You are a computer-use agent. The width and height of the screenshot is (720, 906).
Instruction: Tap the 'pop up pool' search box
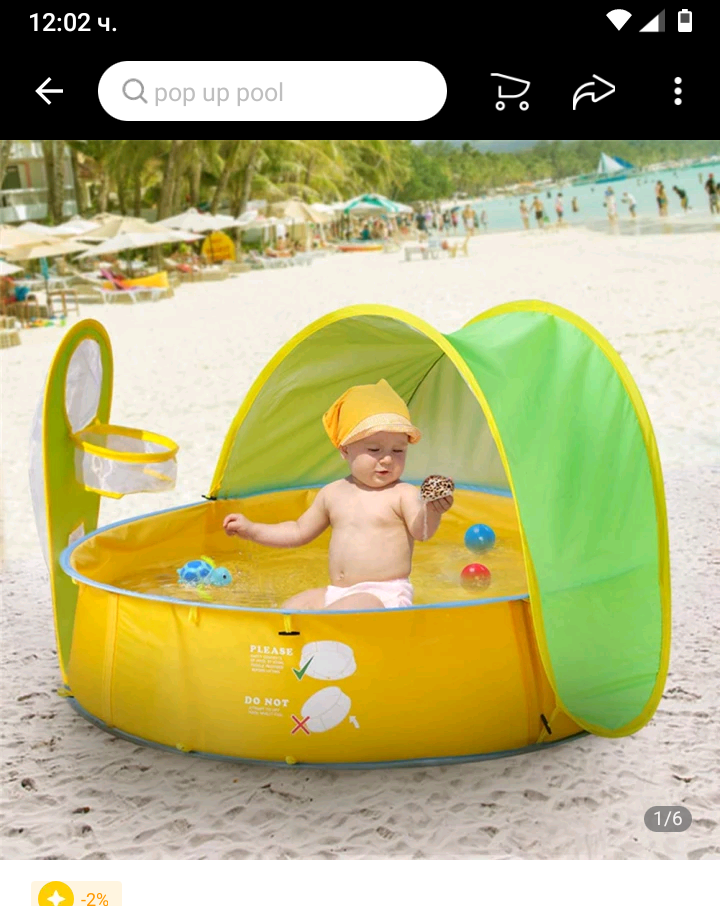tap(272, 91)
